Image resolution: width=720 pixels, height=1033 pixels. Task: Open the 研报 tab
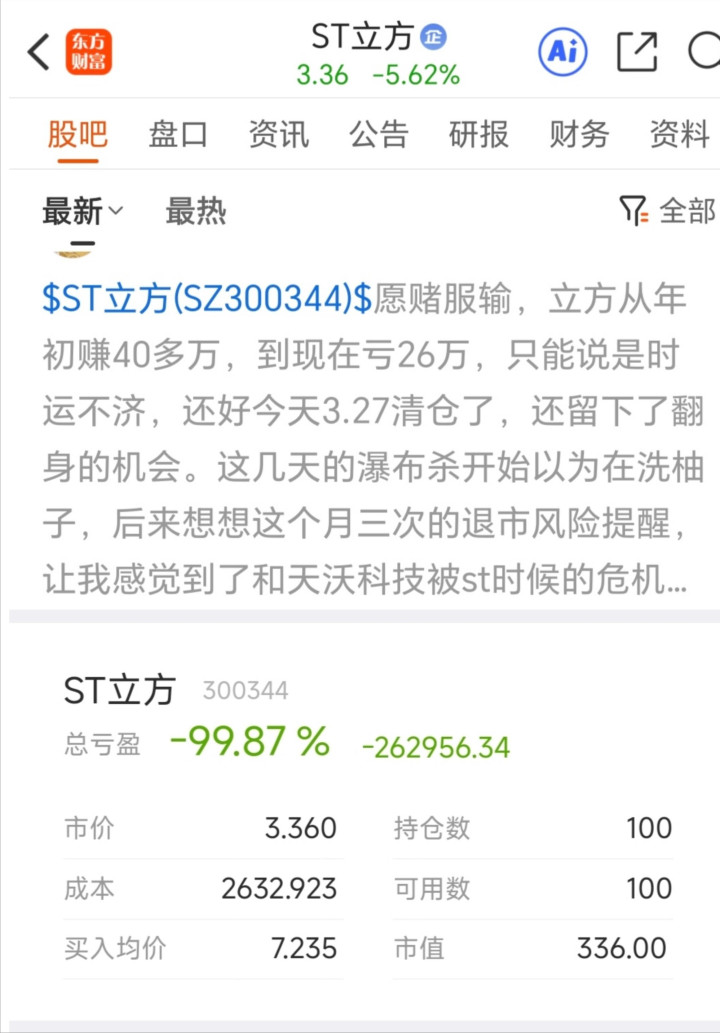pyautogui.click(x=478, y=134)
